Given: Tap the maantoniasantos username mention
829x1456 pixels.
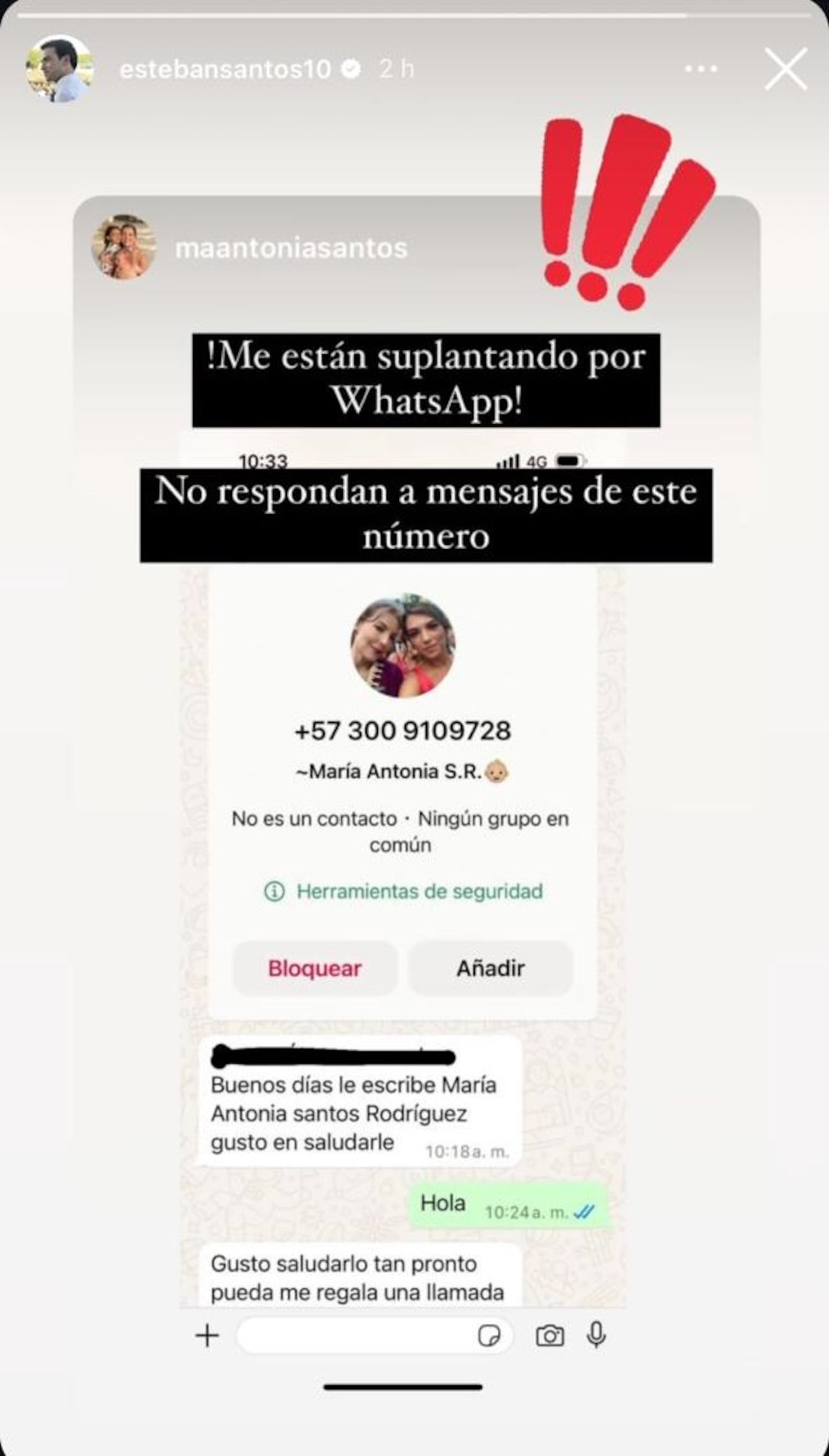Looking at the screenshot, I should click(x=291, y=247).
